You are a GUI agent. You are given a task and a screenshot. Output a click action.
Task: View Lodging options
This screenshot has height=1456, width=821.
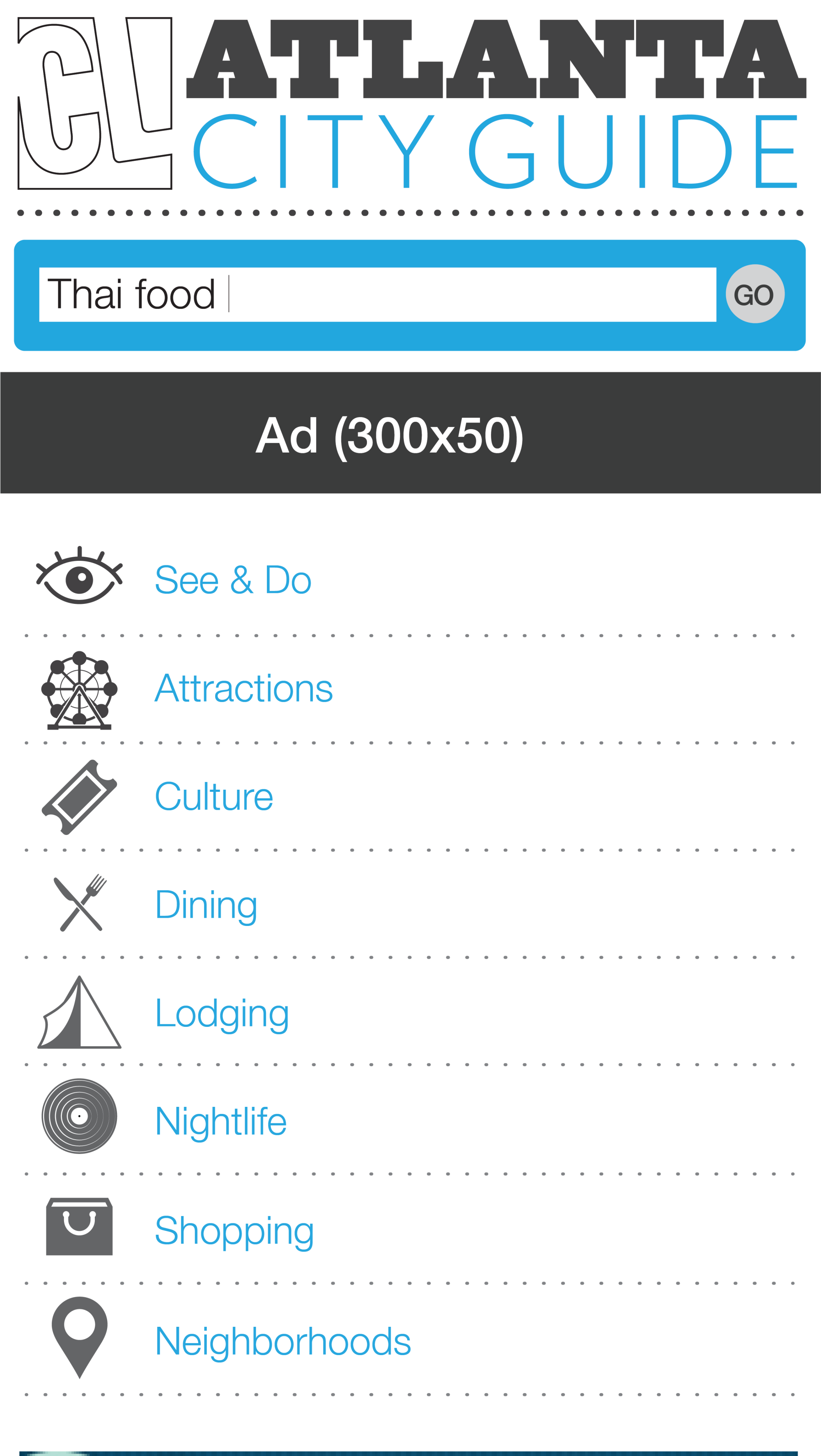[410, 1012]
